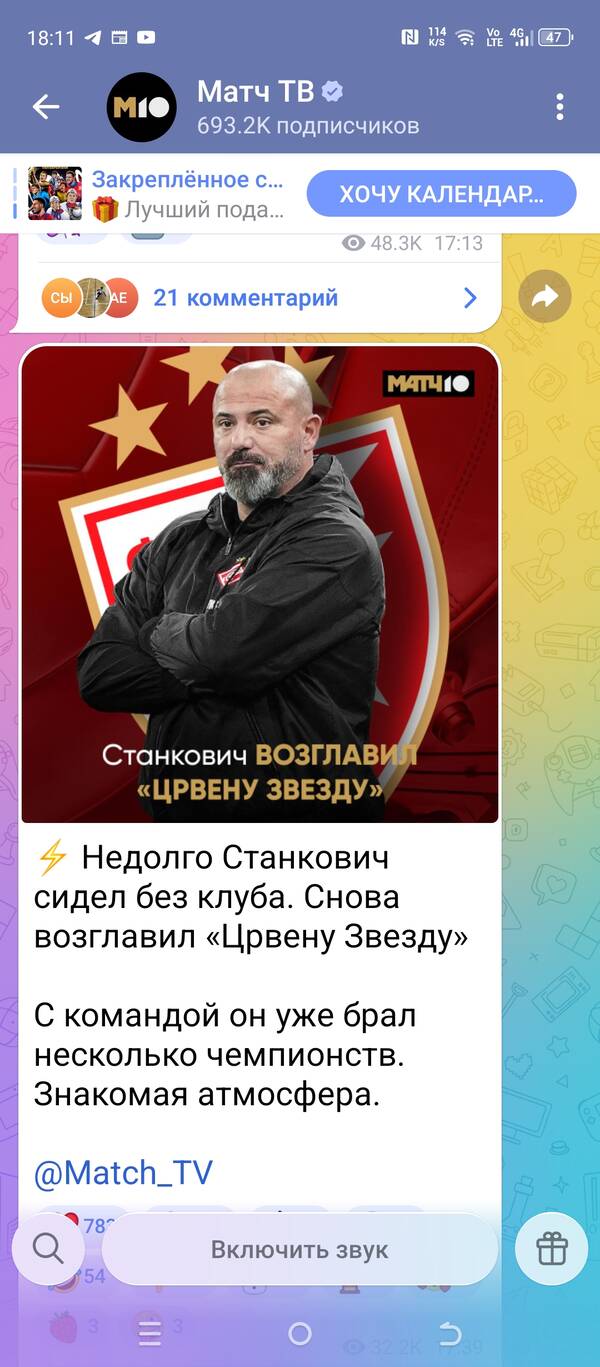Open the gift icon button

coord(552,1248)
